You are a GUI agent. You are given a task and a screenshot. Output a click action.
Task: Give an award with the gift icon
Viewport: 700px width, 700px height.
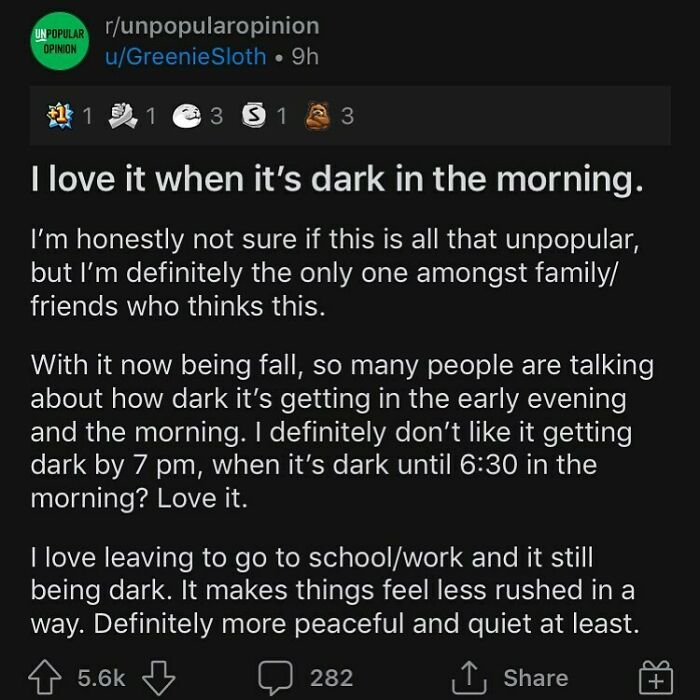[x=653, y=677]
